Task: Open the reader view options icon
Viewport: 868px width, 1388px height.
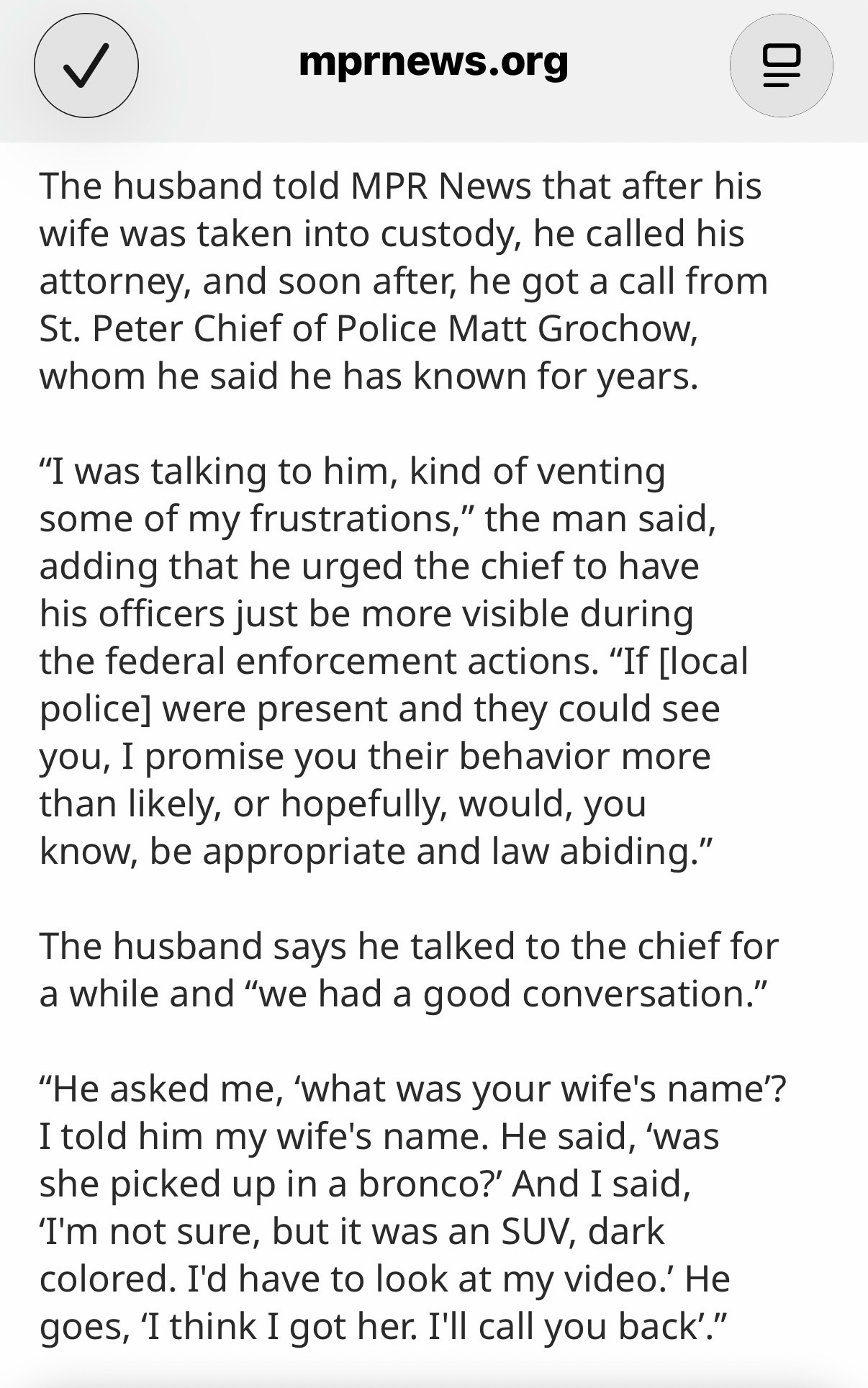Action: coord(781,66)
